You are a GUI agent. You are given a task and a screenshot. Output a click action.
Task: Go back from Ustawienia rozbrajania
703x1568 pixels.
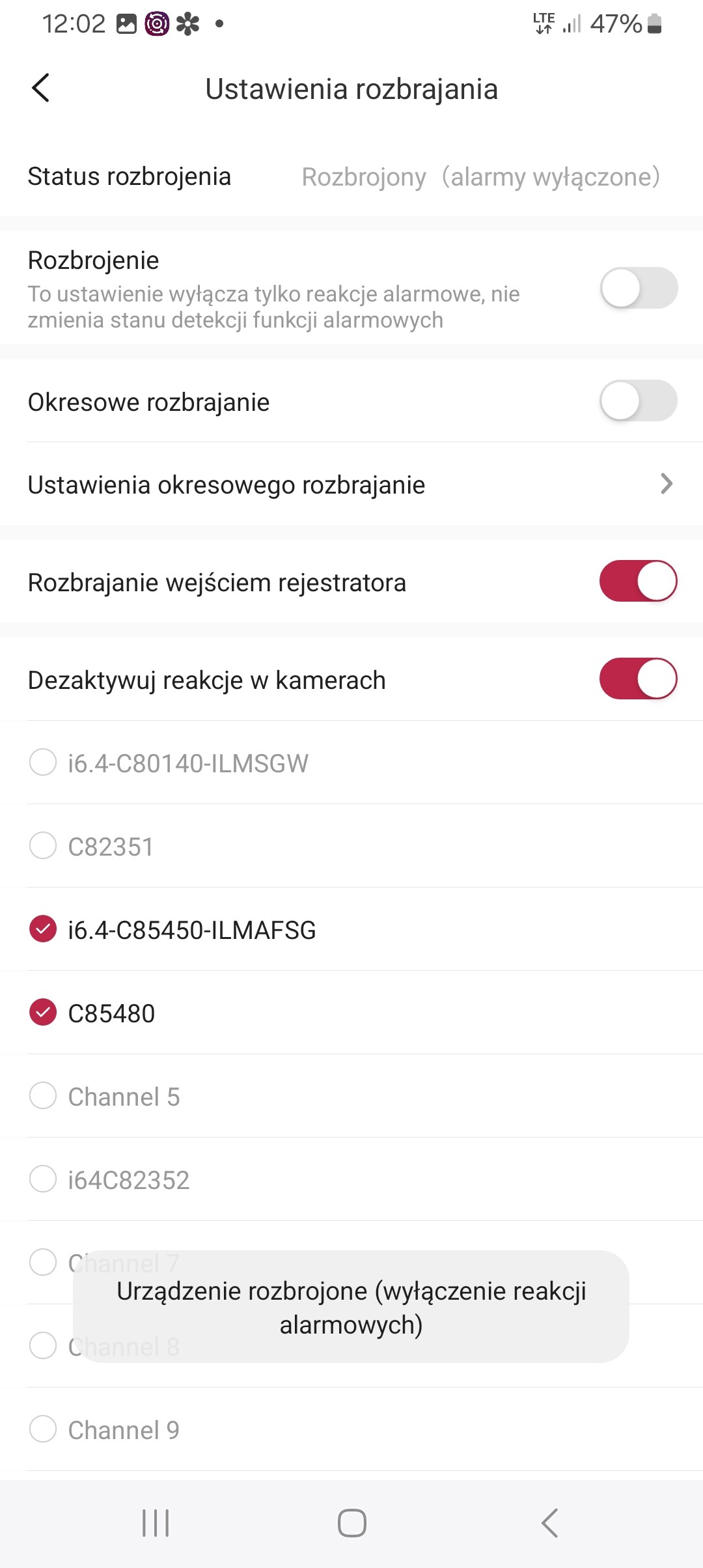pyautogui.click(x=40, y=88)
